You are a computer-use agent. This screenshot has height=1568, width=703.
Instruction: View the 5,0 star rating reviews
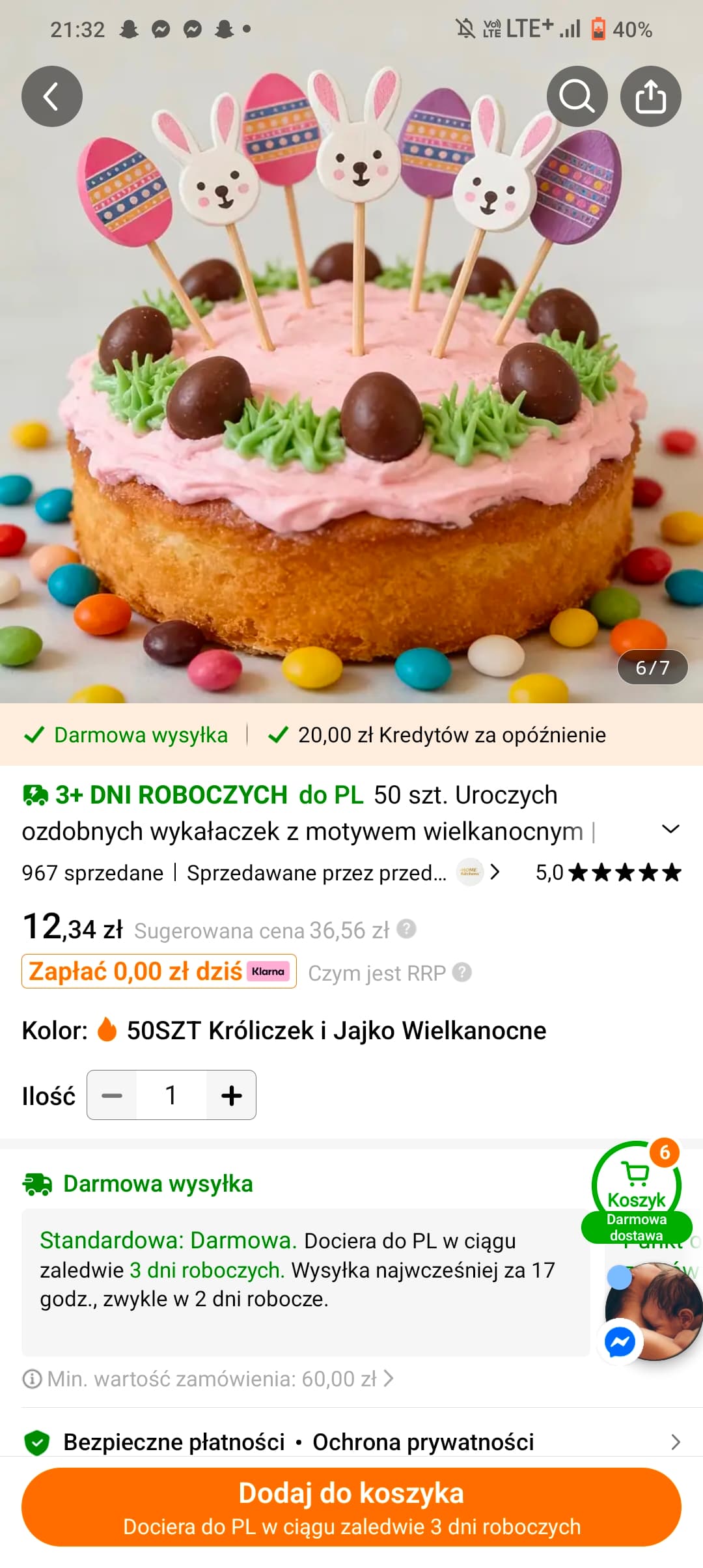(x=608, y=873)
